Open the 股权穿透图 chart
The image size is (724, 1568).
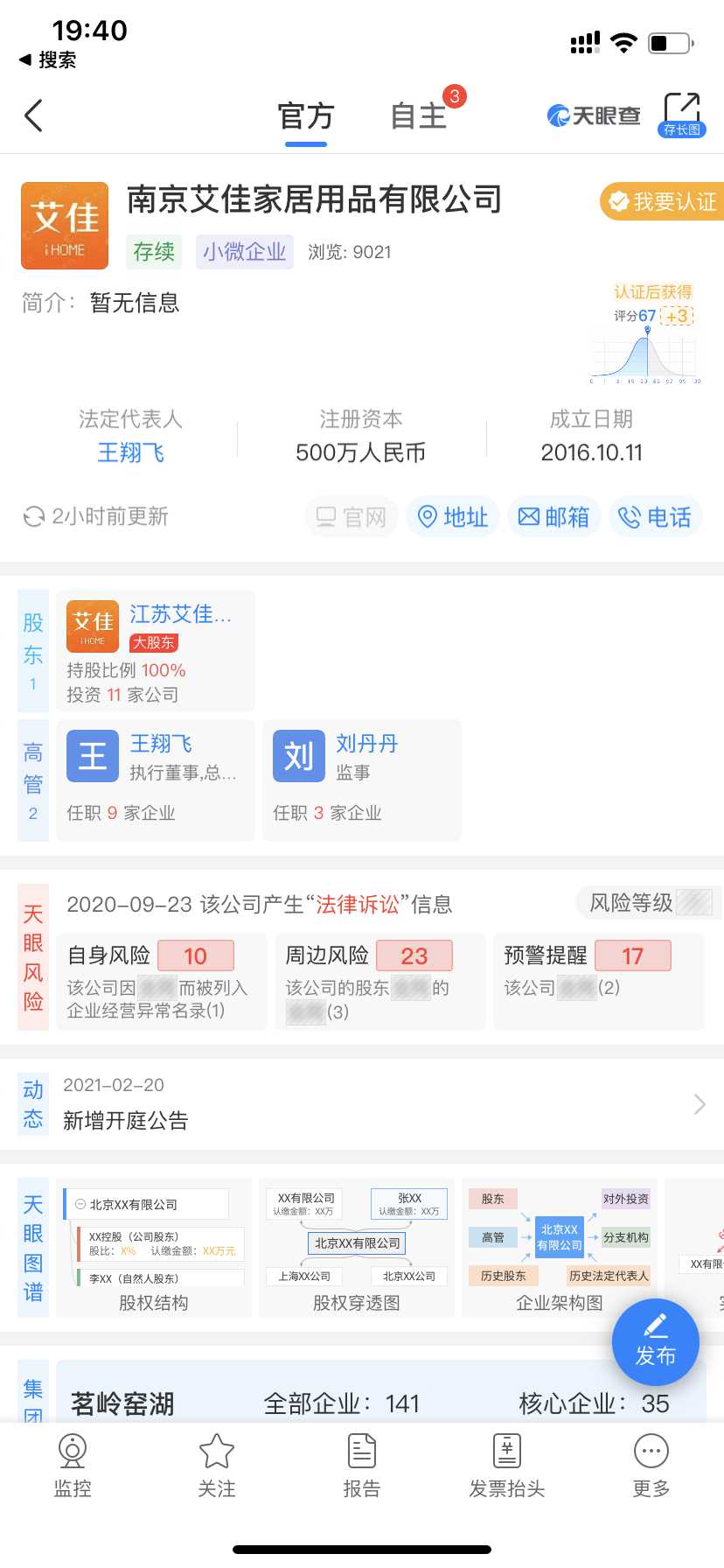point(357,1248)
